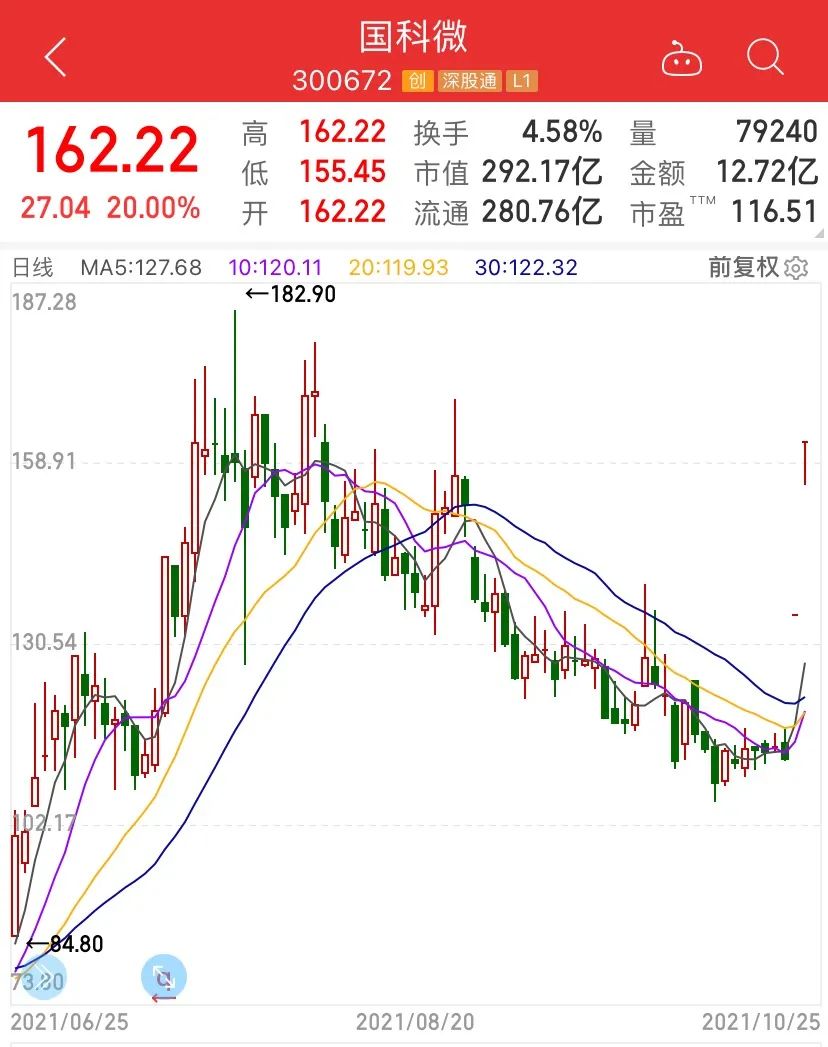Screen dimensions: 828x1047
Task: Open the 创 board tag icon
Action: (417, 81)
